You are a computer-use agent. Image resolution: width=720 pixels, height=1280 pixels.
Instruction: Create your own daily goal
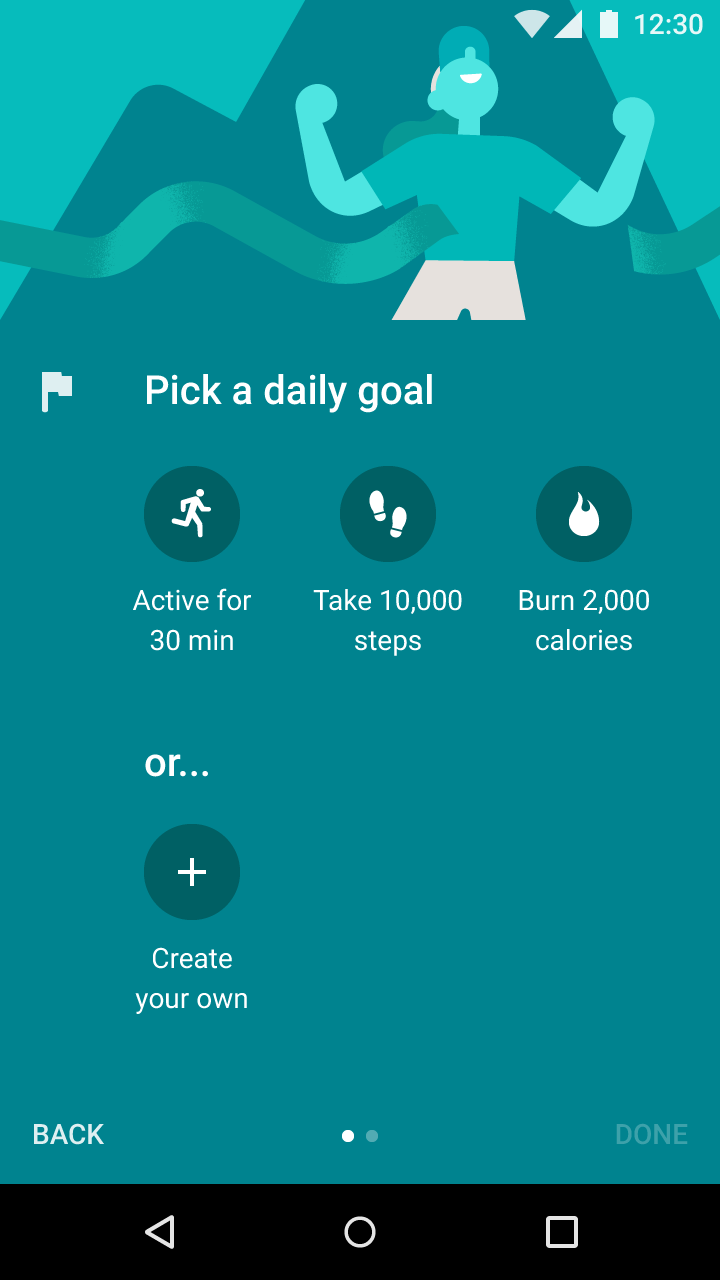coord(192,872)
